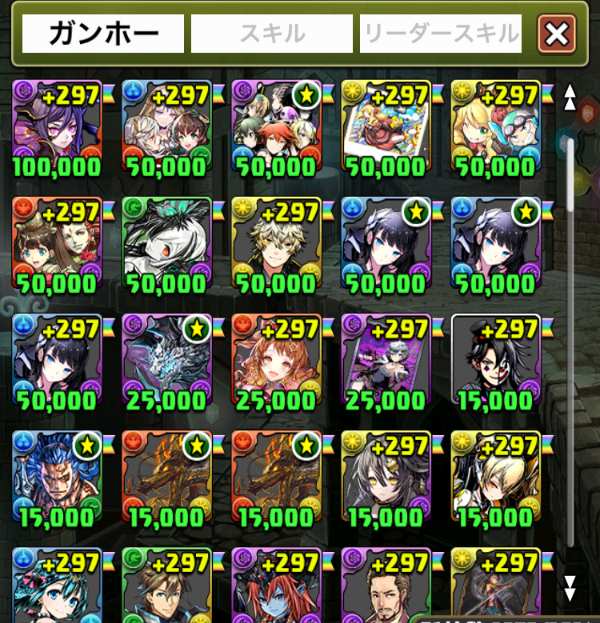Image resolution: width=600 pixels, height=623 pixels.
Task: Select the red-haired blue demon card
Action: point(276,583)
